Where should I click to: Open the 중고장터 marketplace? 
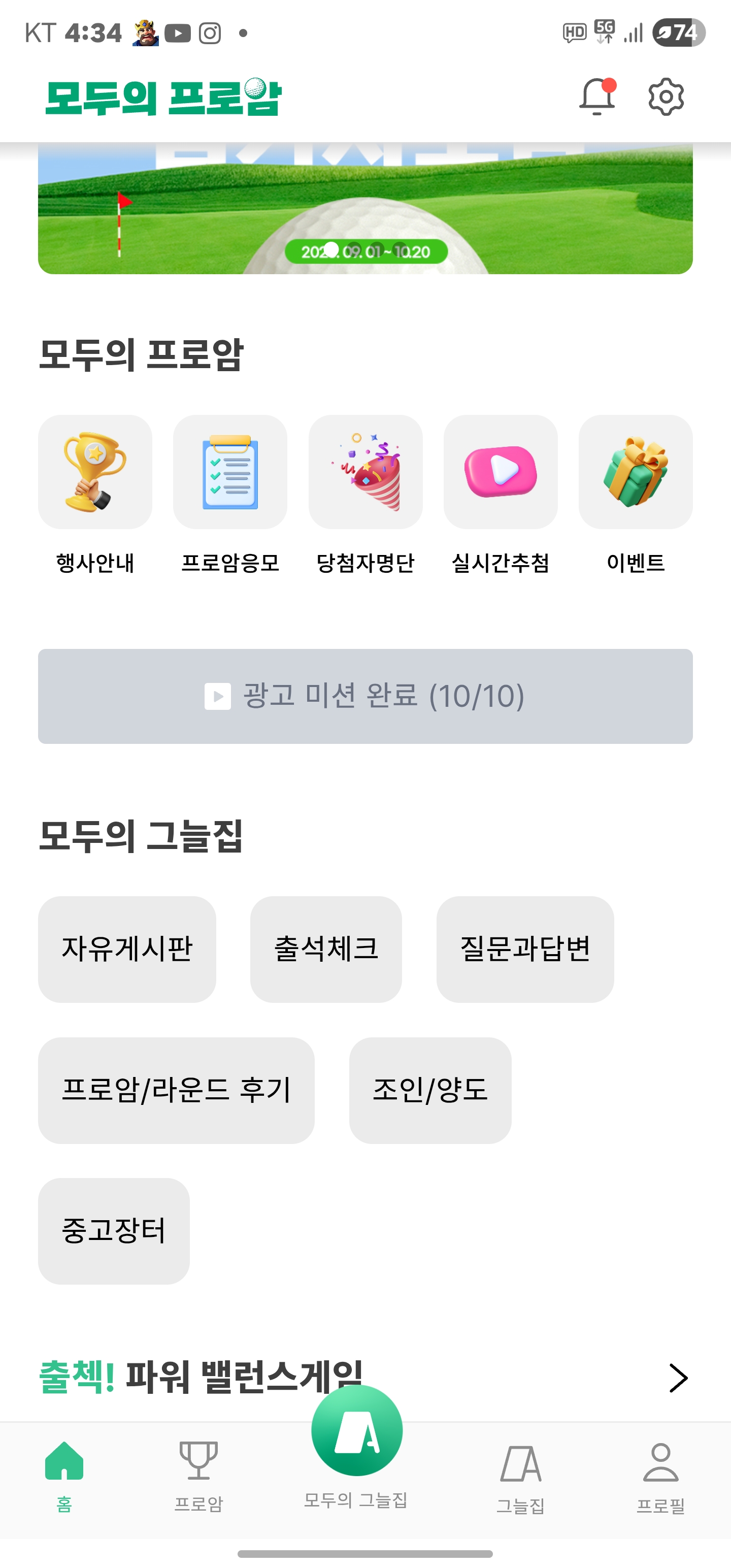click(x=114, y=1231)
